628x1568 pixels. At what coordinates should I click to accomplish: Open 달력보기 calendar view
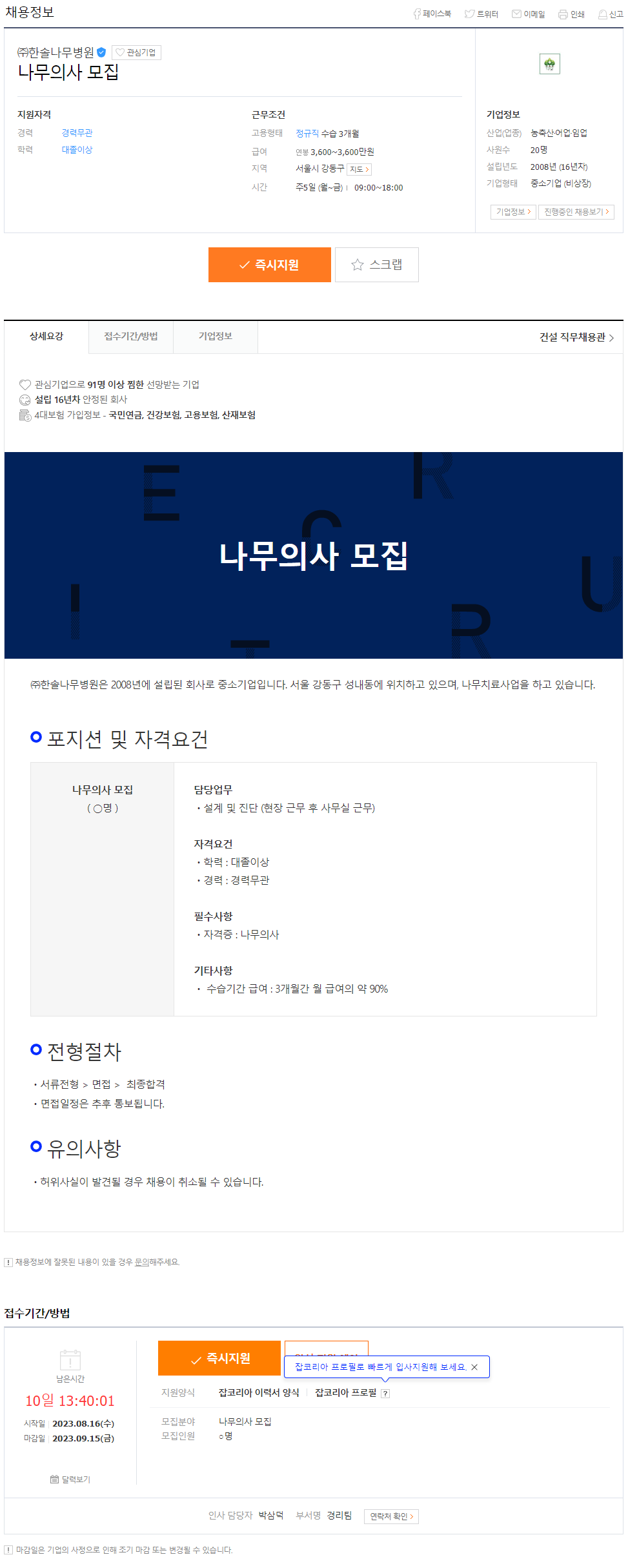[x=70, y=1480]
